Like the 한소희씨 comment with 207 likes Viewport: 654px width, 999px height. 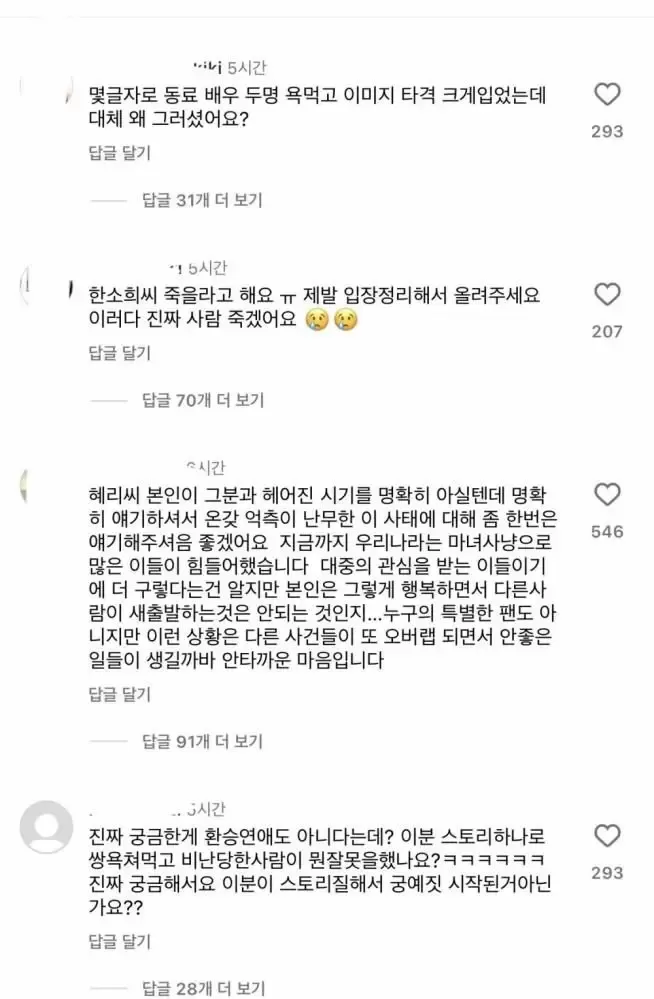(607, 295)
